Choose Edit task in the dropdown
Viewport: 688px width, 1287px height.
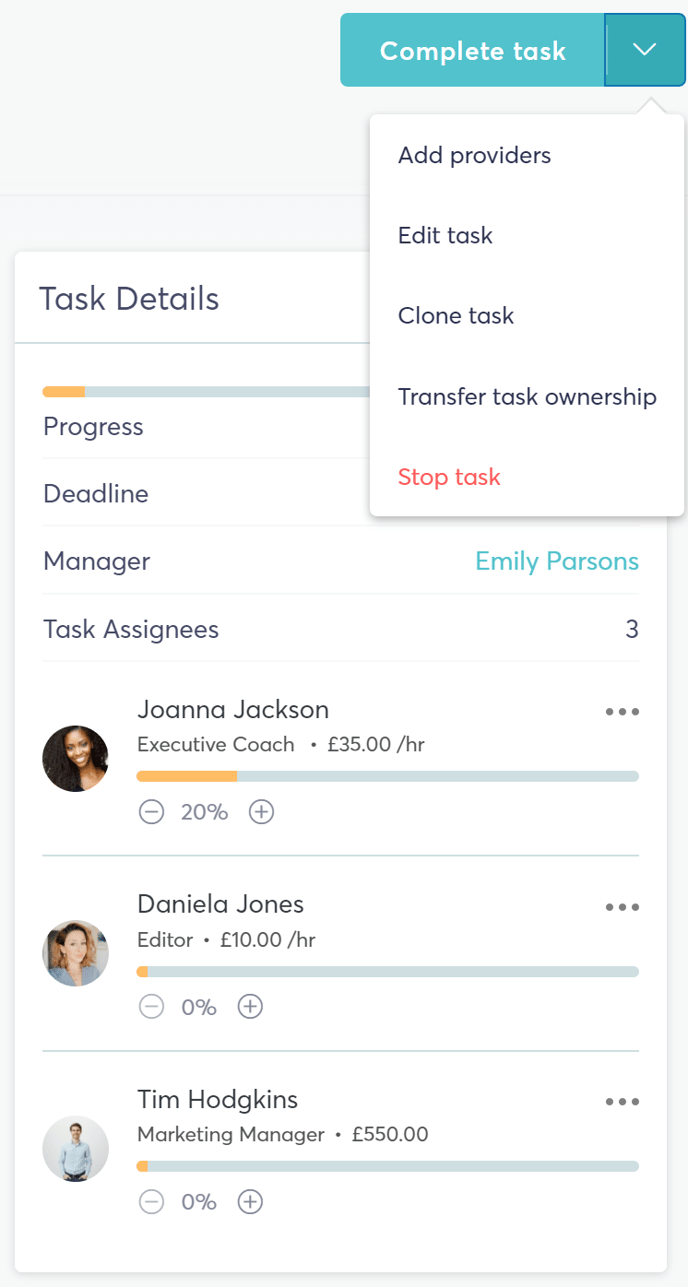pos(445,236)
